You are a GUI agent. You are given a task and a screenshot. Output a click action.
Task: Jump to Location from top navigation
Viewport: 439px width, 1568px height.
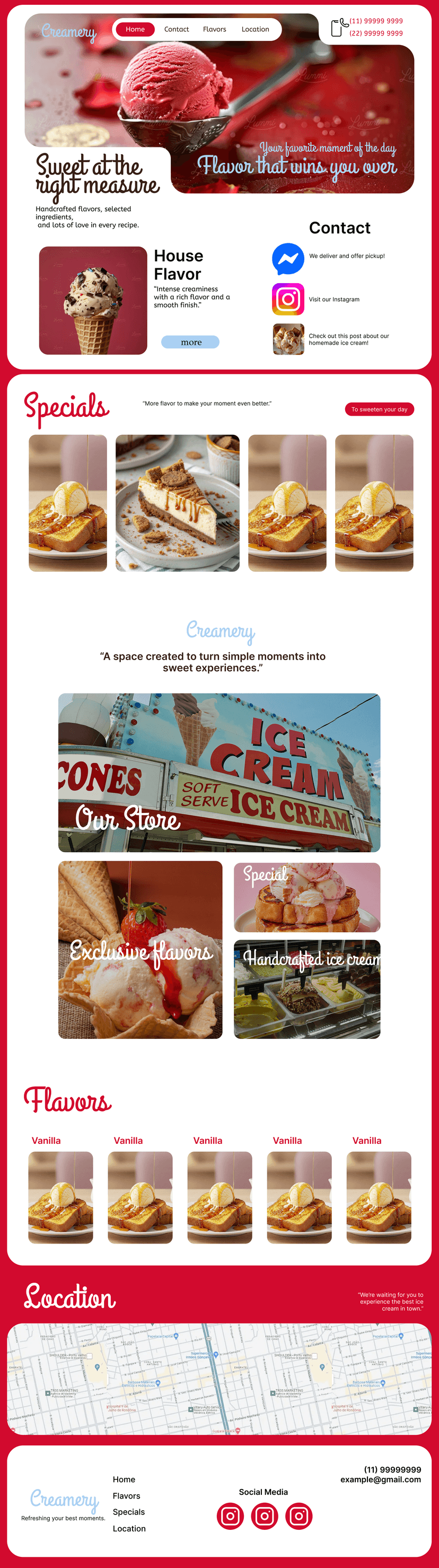coord(255,29)
